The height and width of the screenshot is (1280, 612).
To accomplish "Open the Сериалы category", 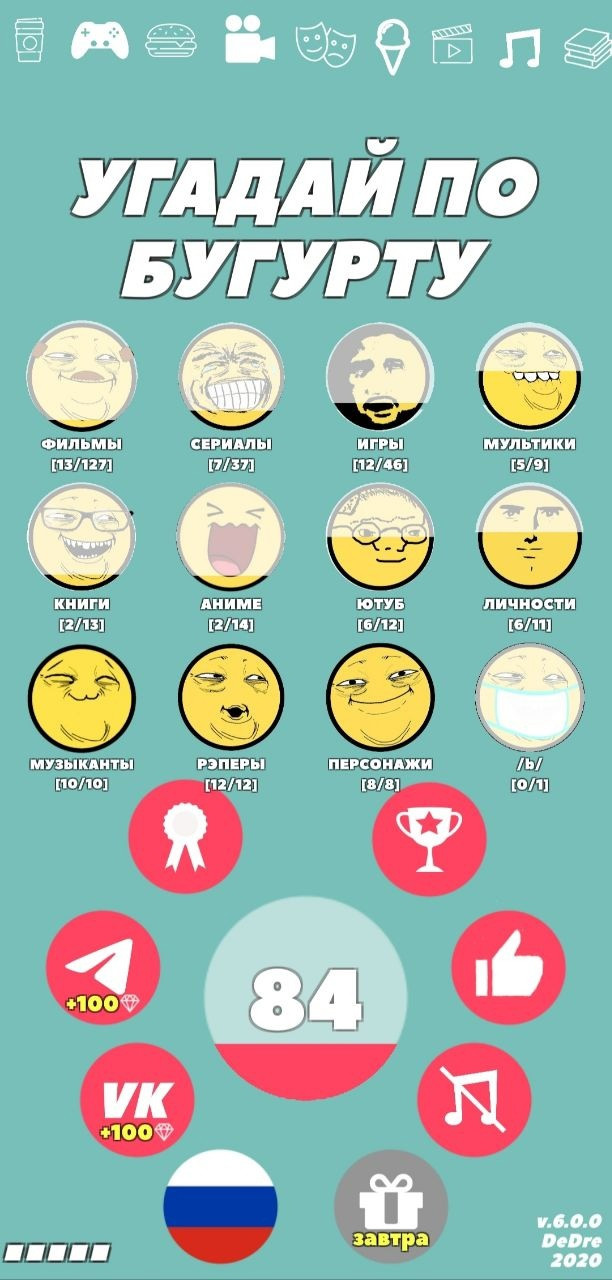I will point(231,376).
